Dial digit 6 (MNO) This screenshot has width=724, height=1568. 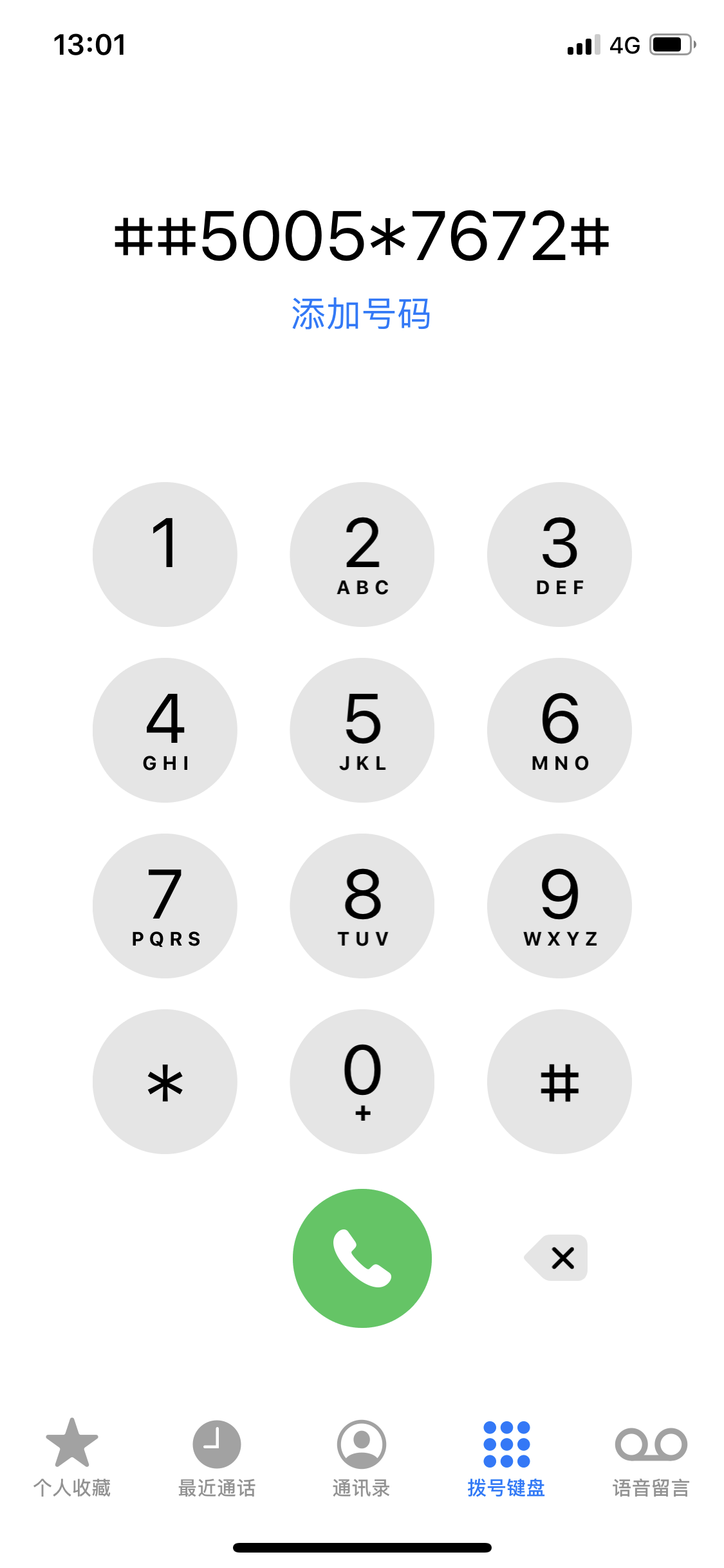(x=559, y=730)
